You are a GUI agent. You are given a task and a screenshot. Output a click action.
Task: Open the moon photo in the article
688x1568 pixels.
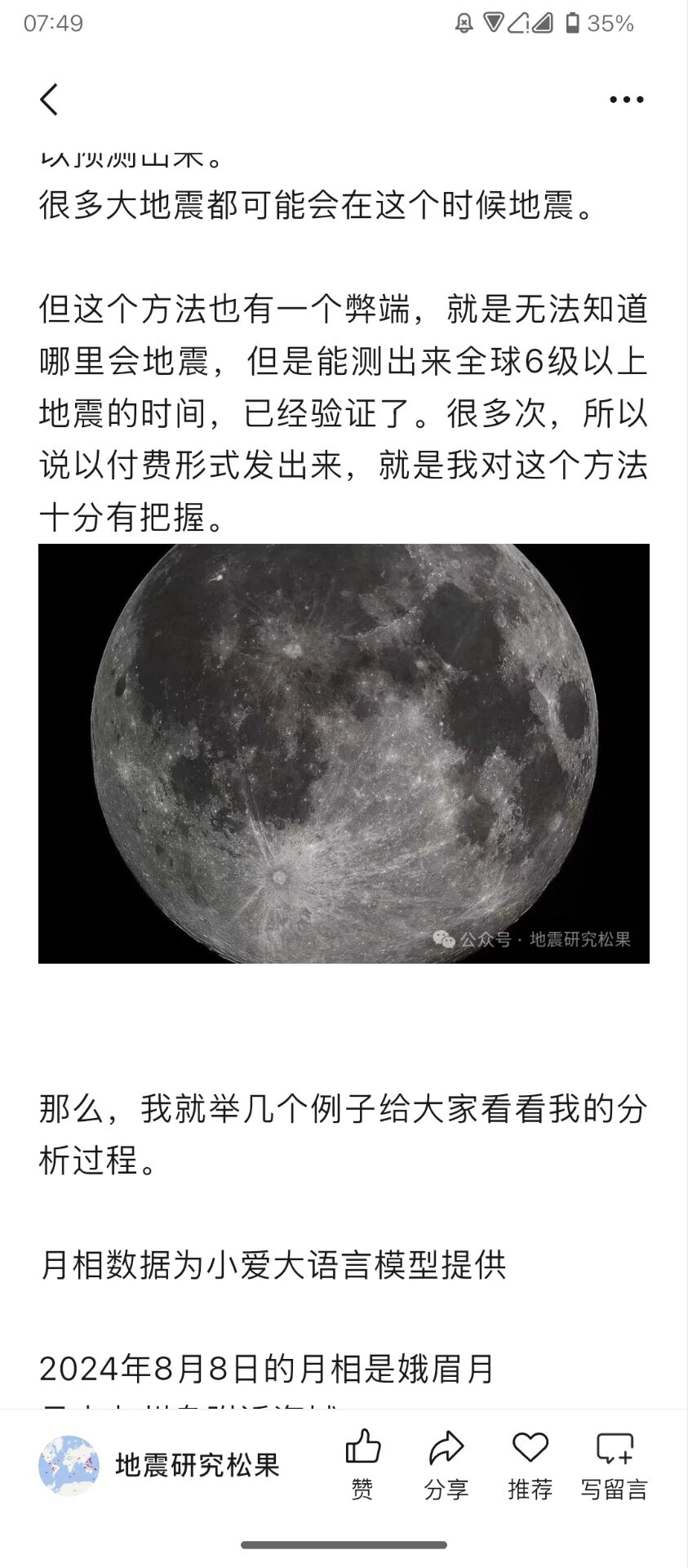click(x=344, y=753)
